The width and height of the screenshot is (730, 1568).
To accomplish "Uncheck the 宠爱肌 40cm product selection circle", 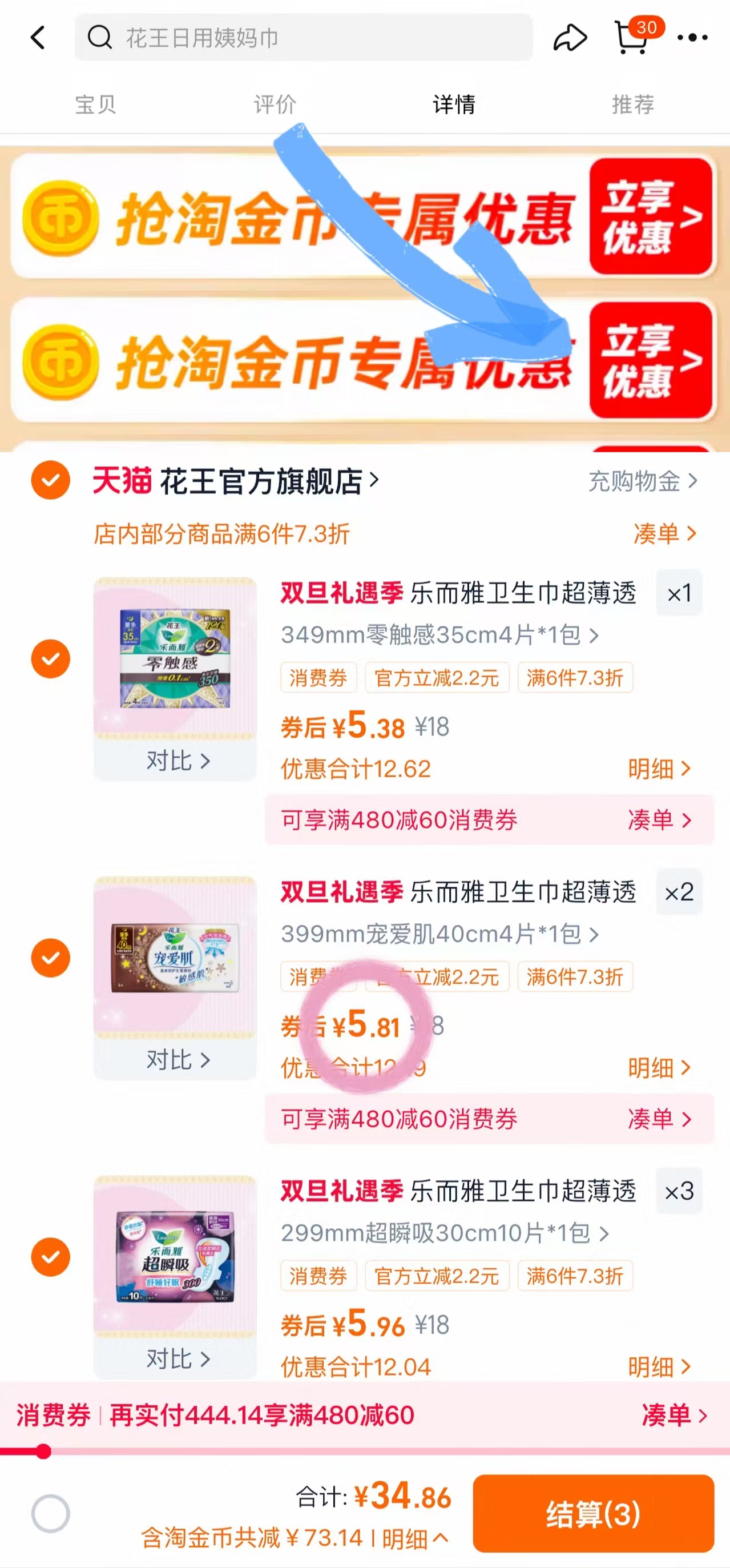I will tap(50, 957).
